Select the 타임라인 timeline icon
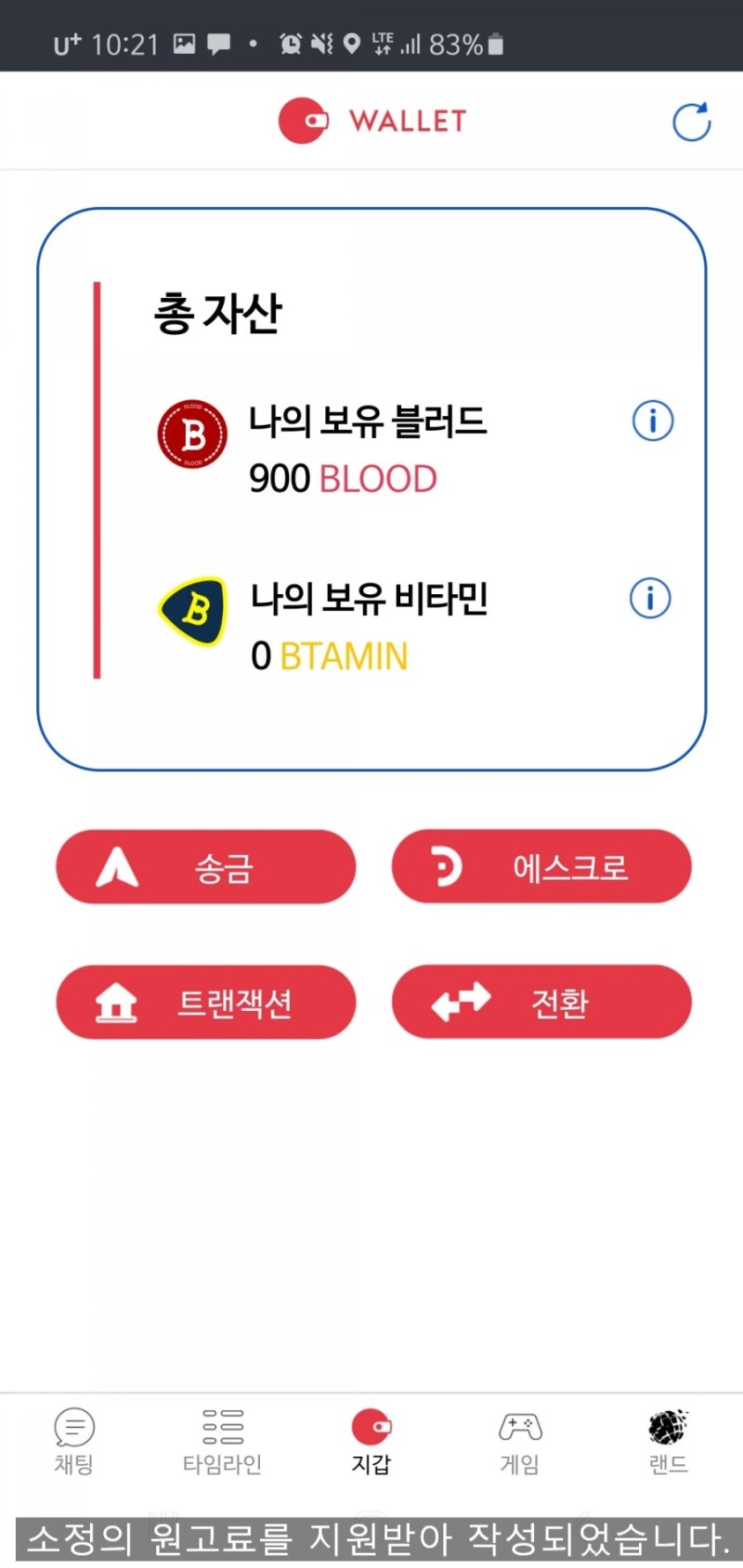This screenshot has height=1568, width=743. click(x=221, y=1427)
